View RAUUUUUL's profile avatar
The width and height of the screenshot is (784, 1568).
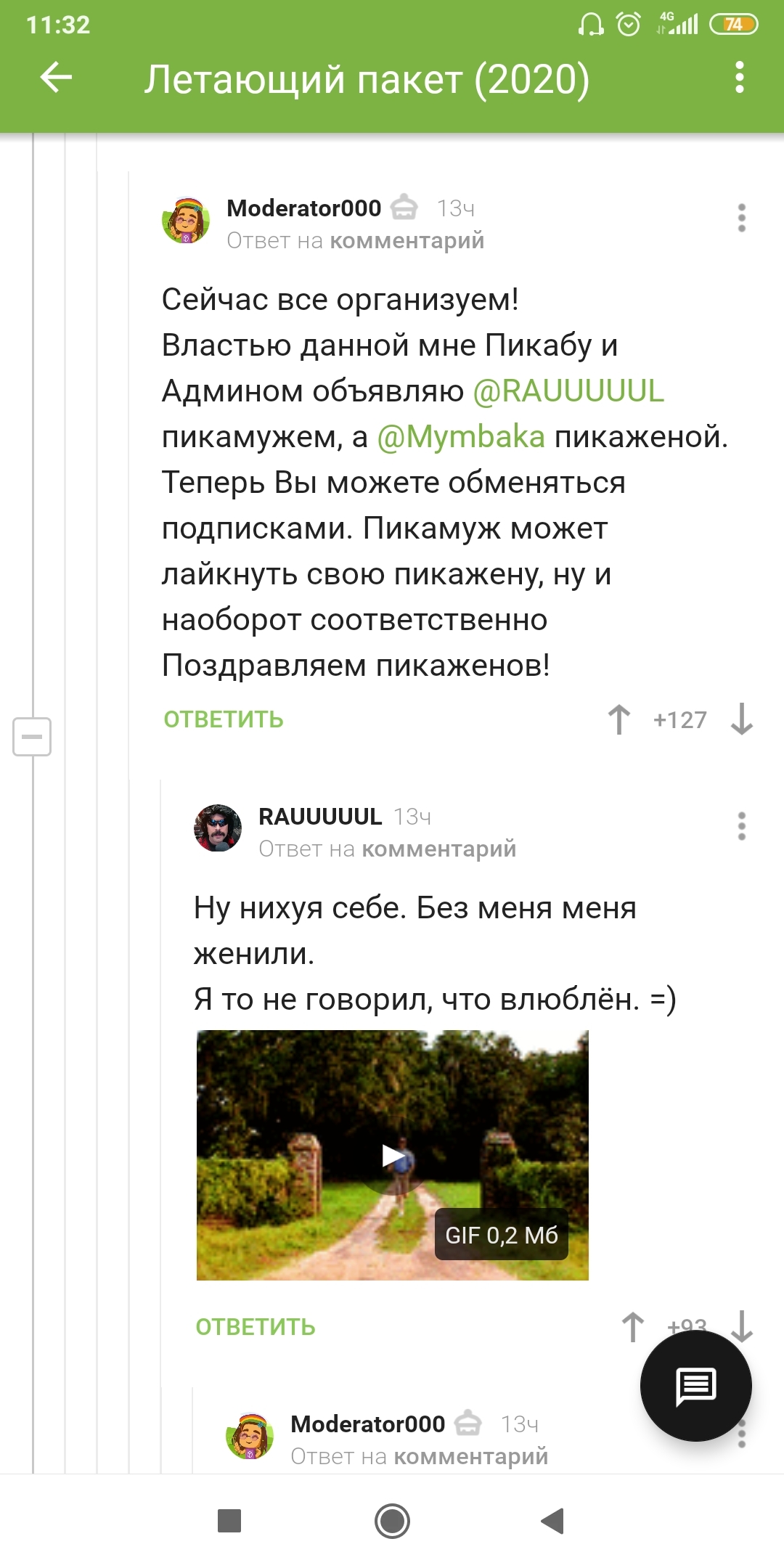(x=218, y=828)
